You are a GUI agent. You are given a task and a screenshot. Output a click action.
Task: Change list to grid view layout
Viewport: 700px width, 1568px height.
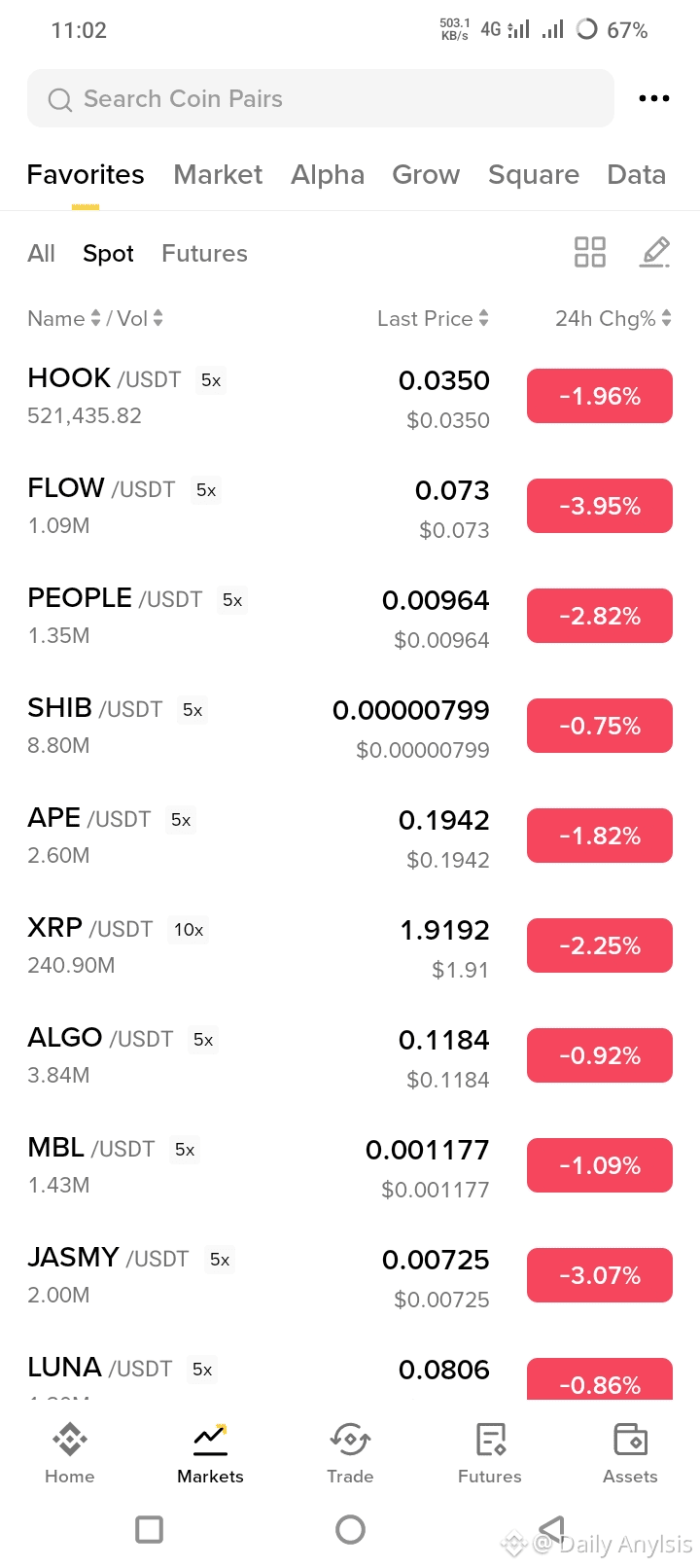coord(590,252)
